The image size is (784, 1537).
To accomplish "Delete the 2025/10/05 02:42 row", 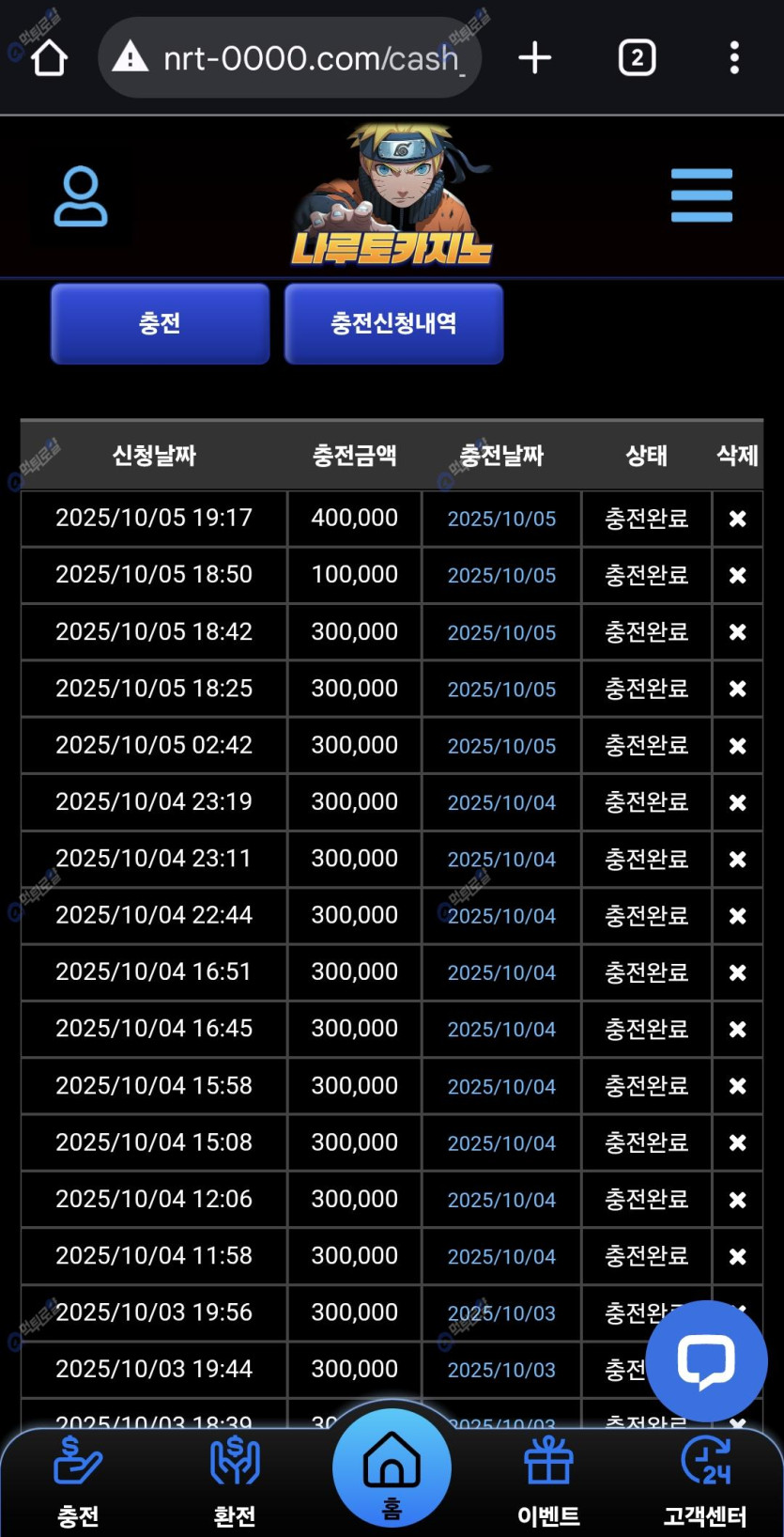I will [738, 746].
